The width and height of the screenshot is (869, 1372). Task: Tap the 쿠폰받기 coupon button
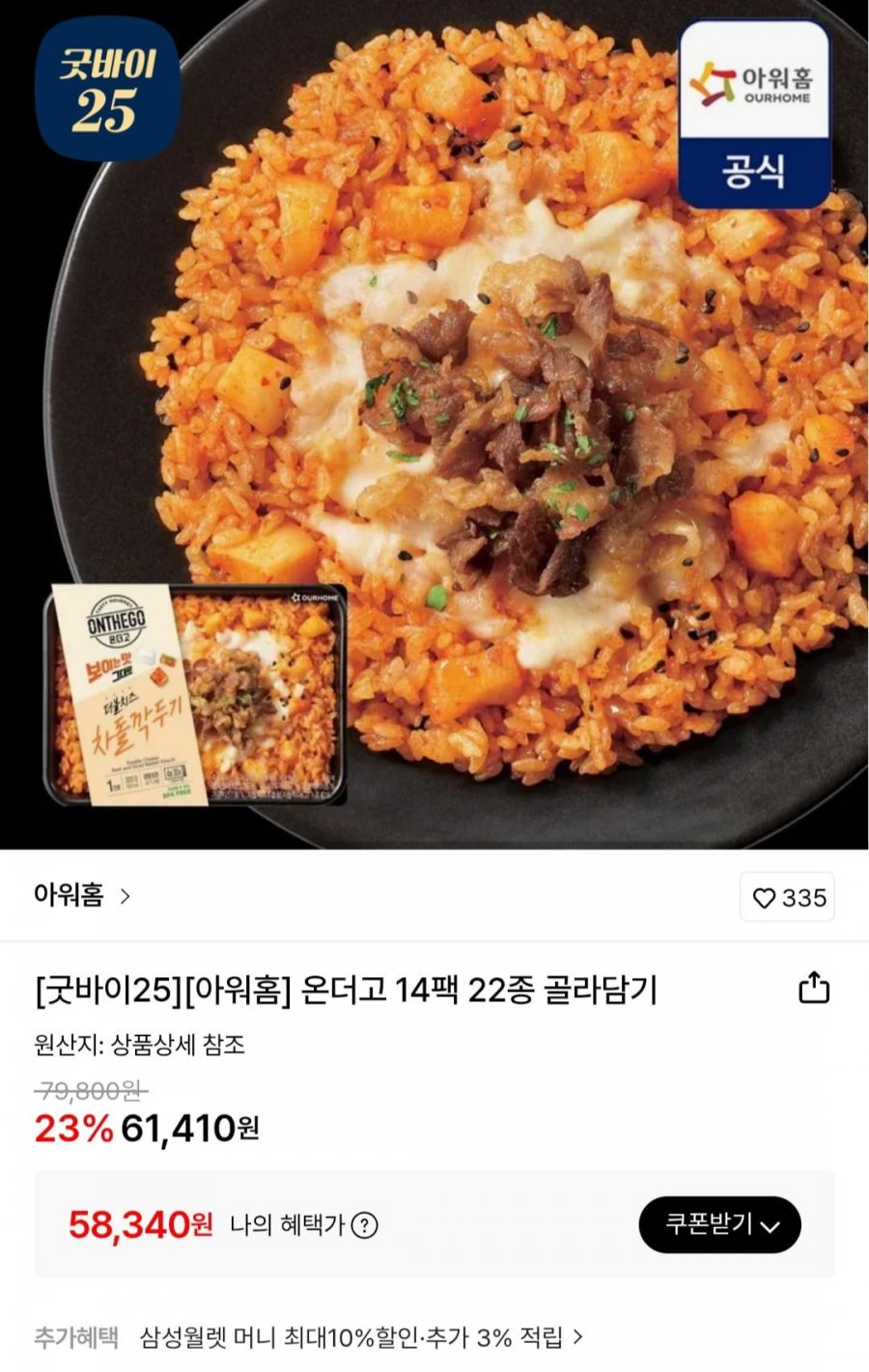pos(719,1224)
